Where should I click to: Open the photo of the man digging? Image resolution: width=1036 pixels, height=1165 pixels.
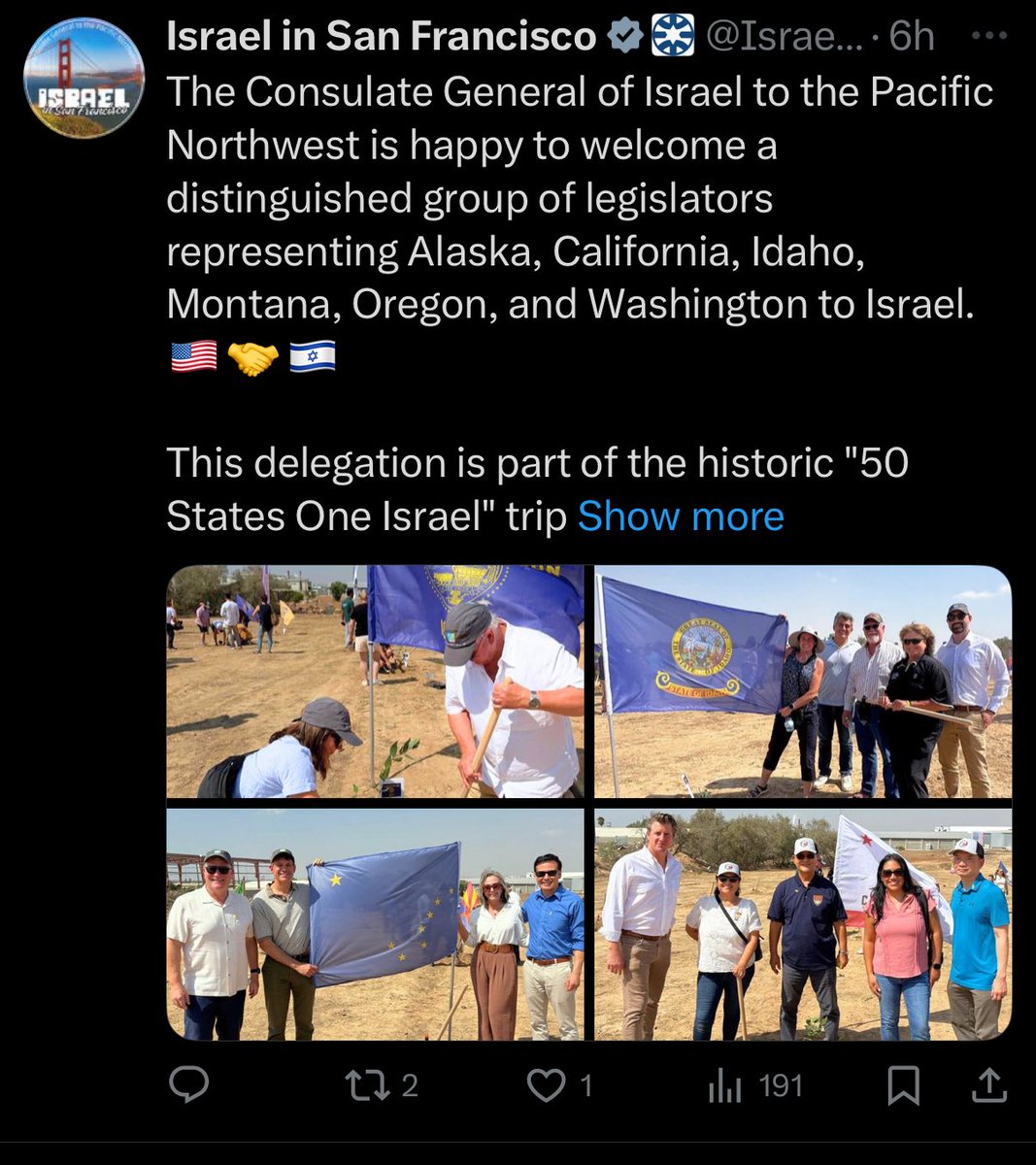click(x=375, y=681)
